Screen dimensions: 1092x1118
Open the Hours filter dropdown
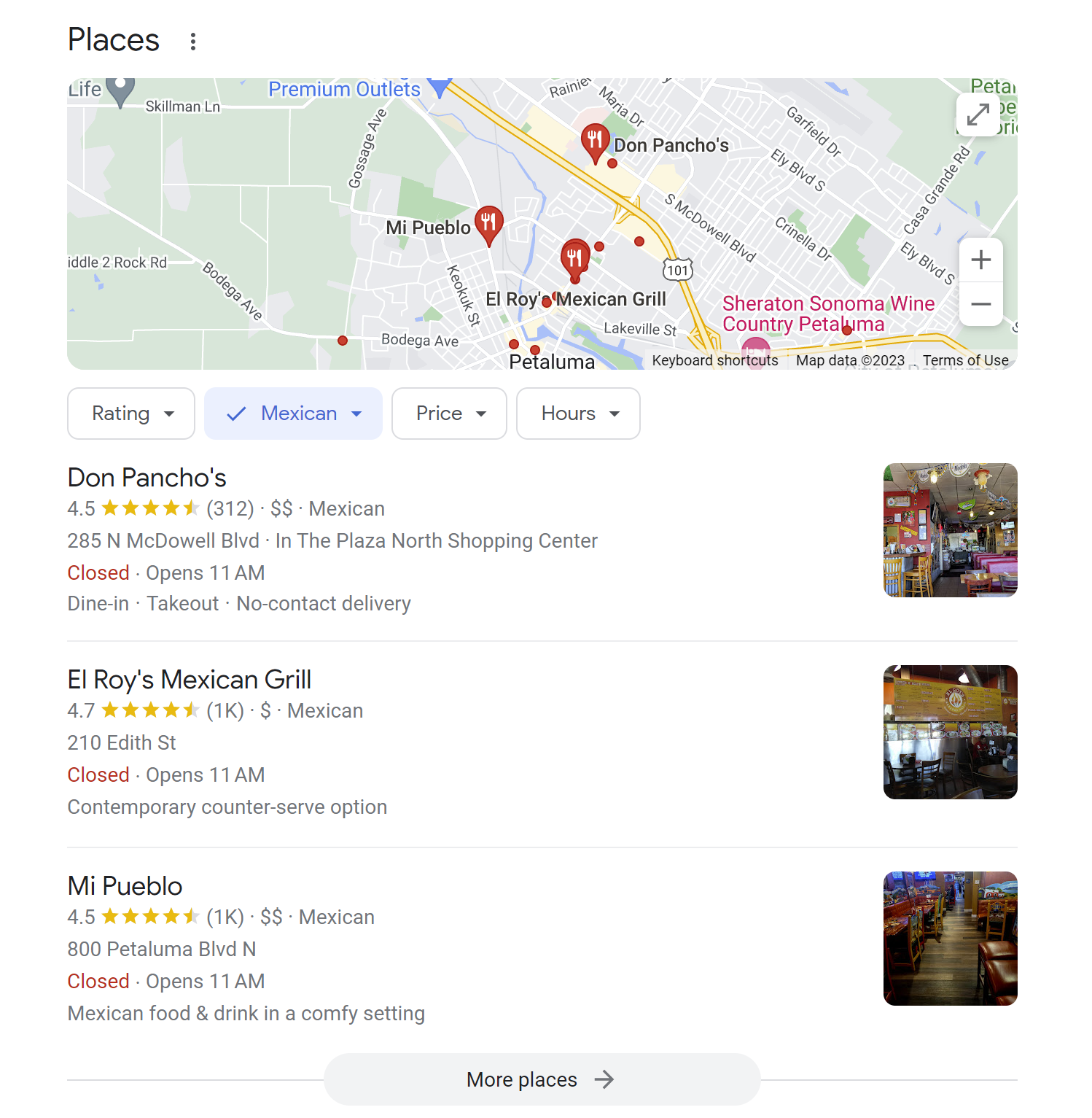(578, 414)
